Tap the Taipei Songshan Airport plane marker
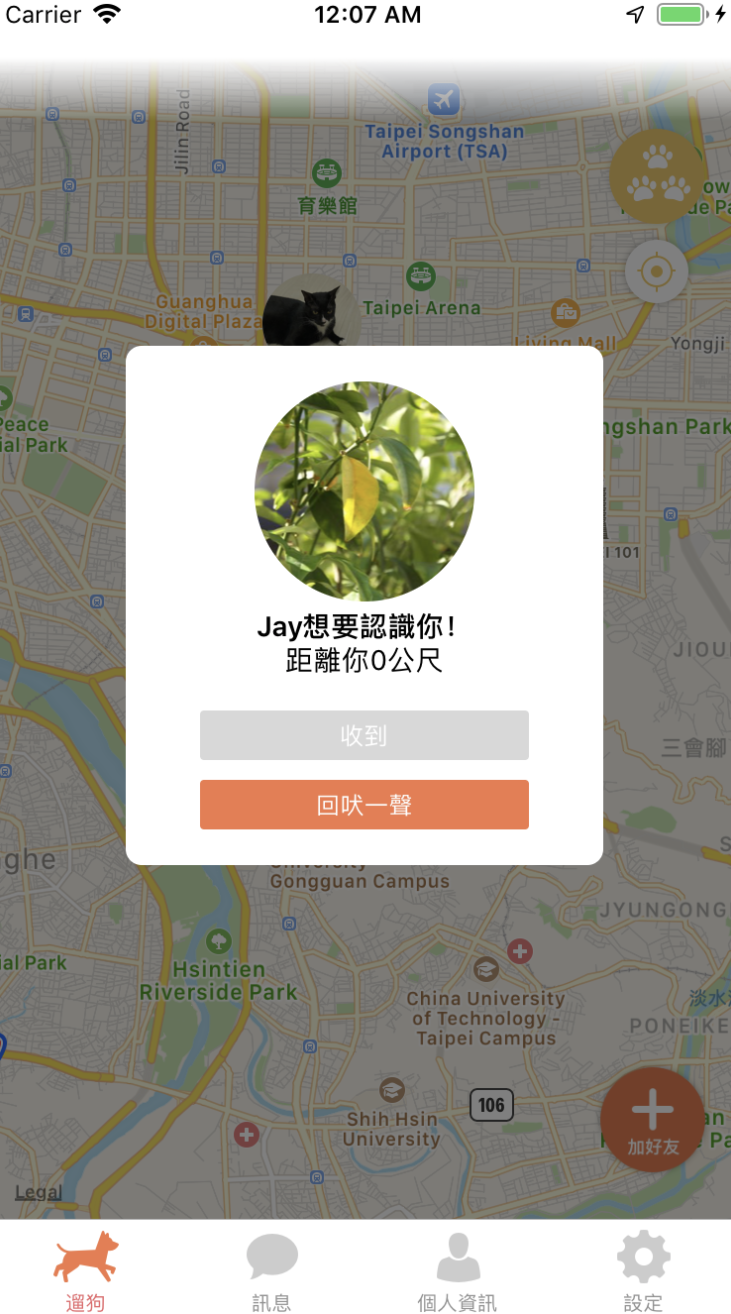This screenshot has width=731, height=1314. pyautogui.click(x=442, y=100)
